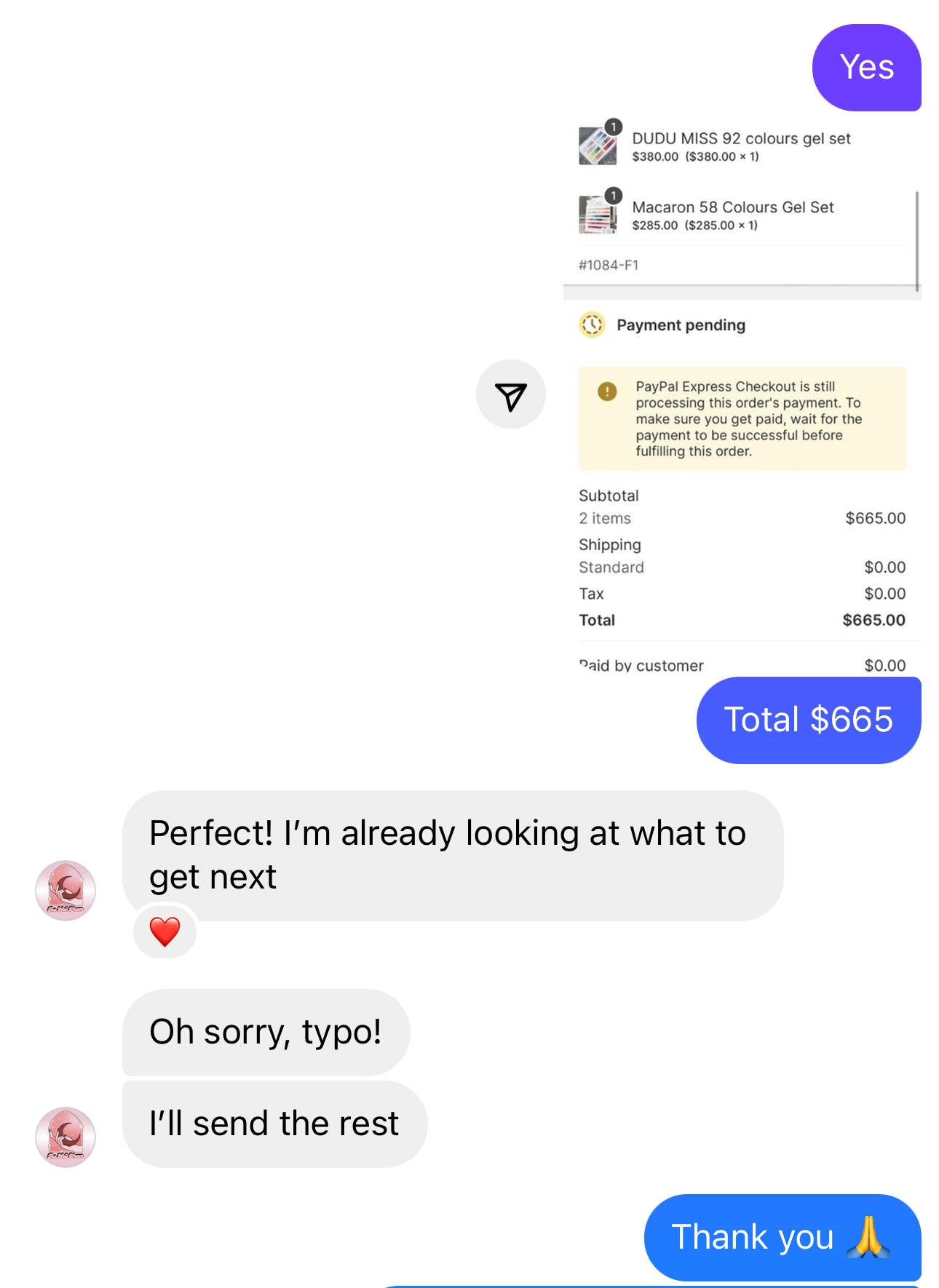Forward the shared order screenshot
This screenshot has width=939, height=1288.
click(x=510, y=394)
